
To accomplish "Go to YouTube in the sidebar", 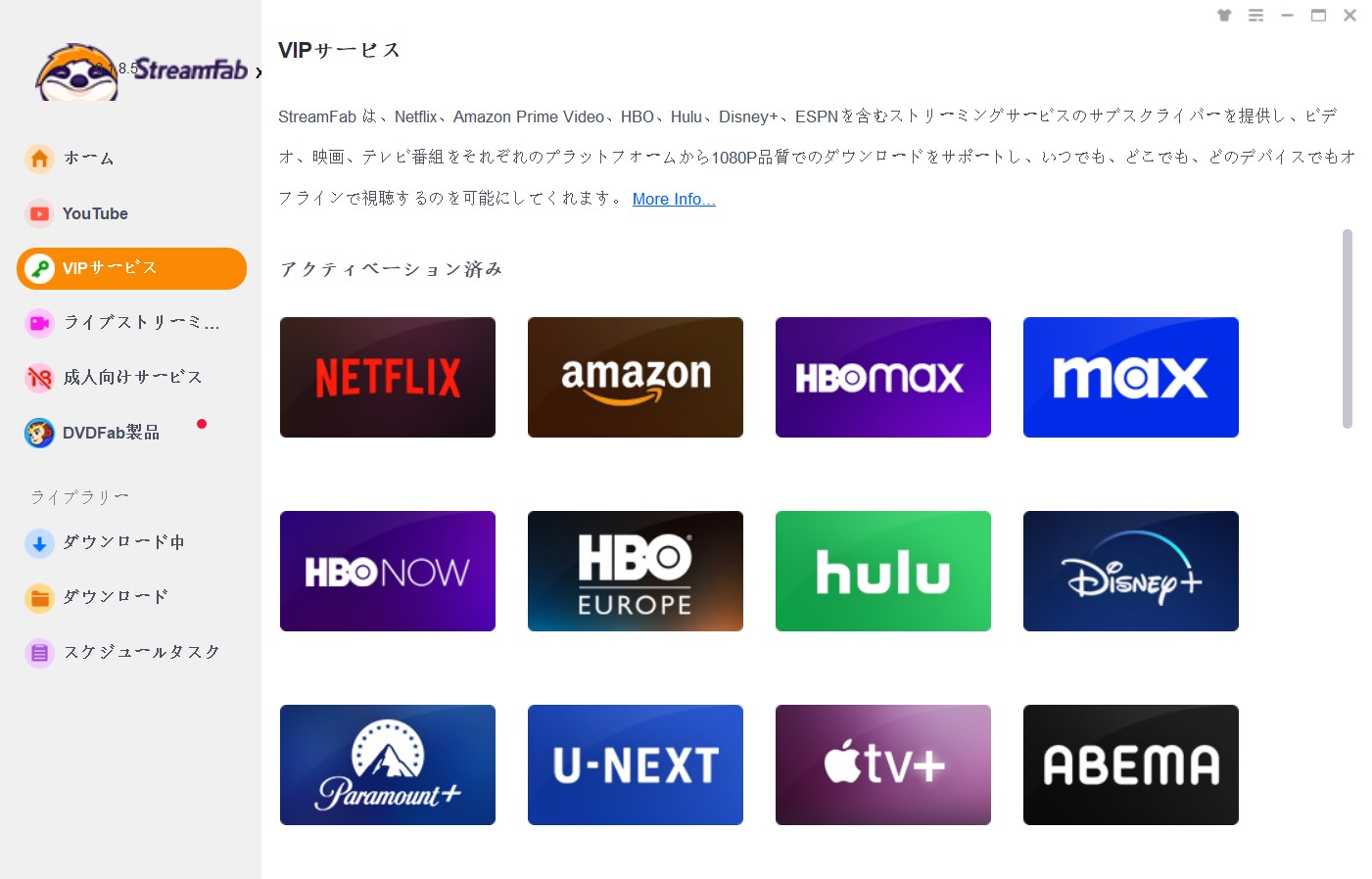I will (x=95, y=213).
